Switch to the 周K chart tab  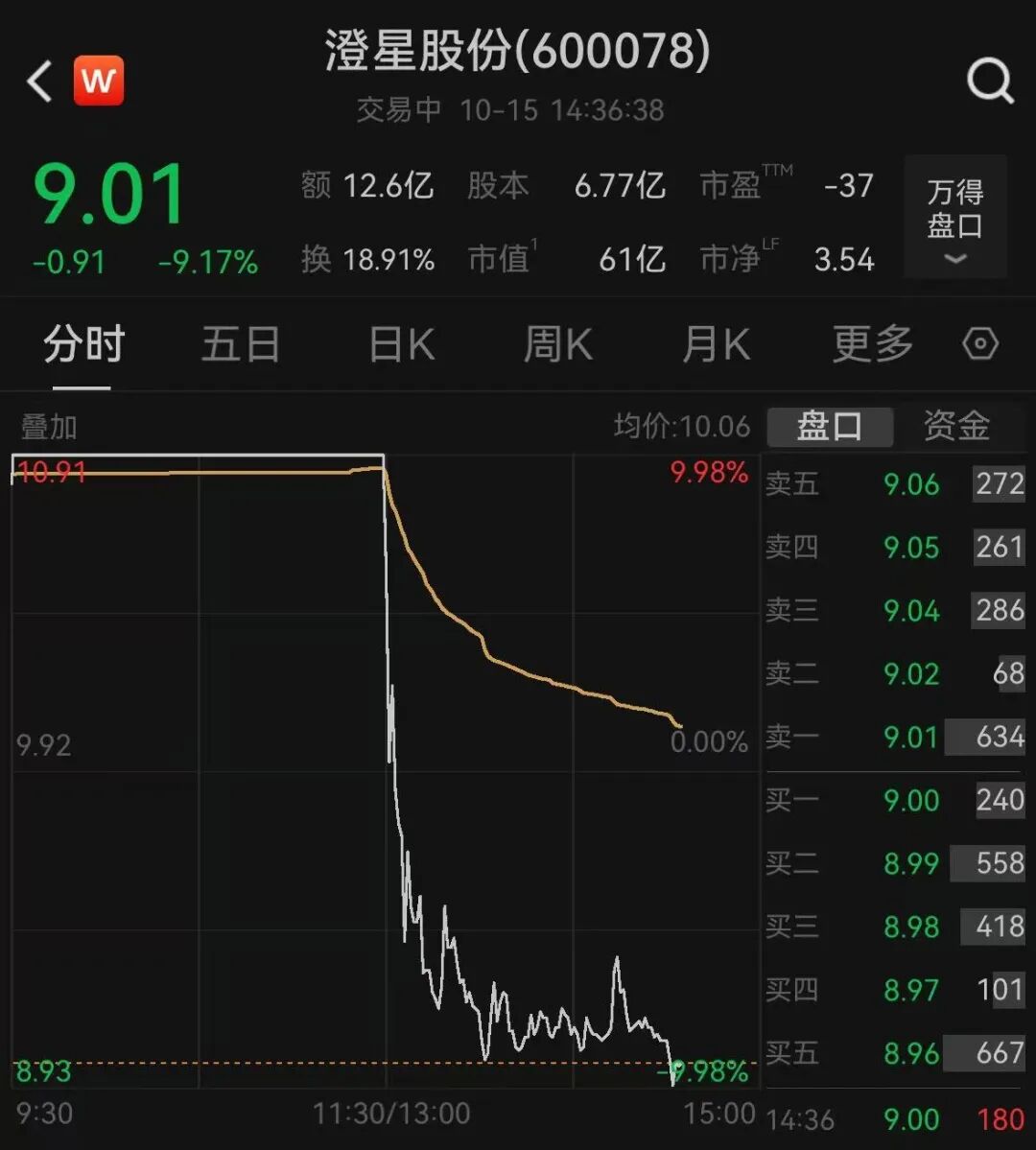pyautogui.click(x=557, y=344)
